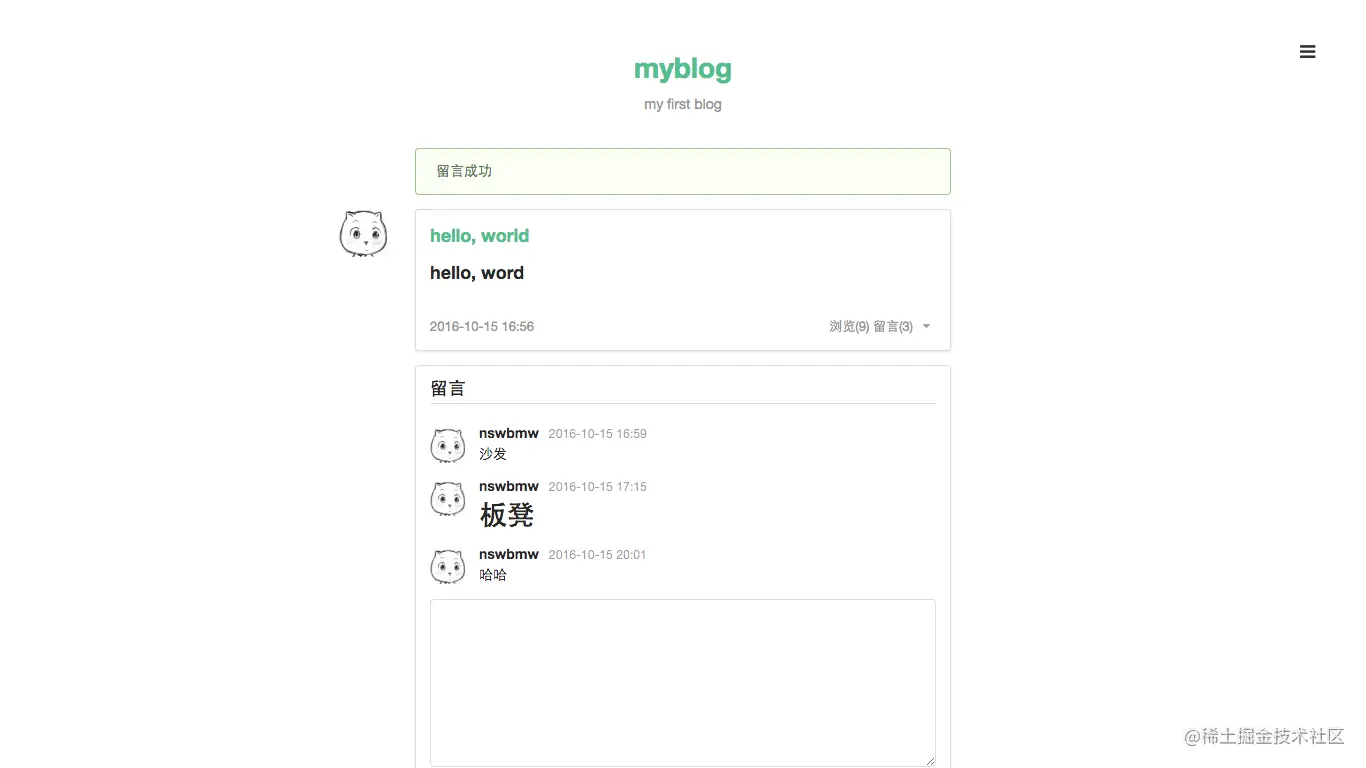The width and height of the screenshot is (1366, 768).
Task: Focus the comment text area
Action: click(x=682, y=682)
